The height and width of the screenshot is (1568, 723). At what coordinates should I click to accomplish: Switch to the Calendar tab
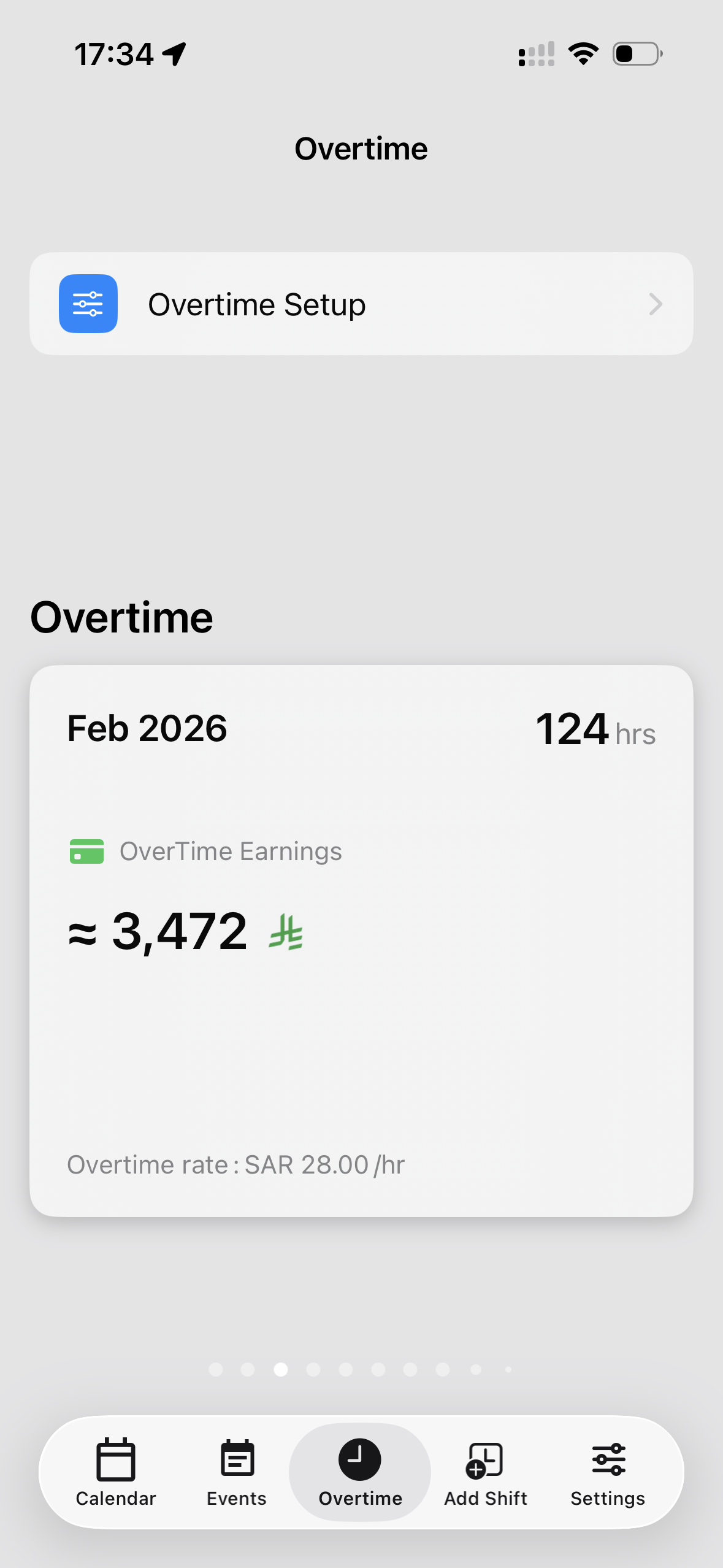pos(116,1472)
